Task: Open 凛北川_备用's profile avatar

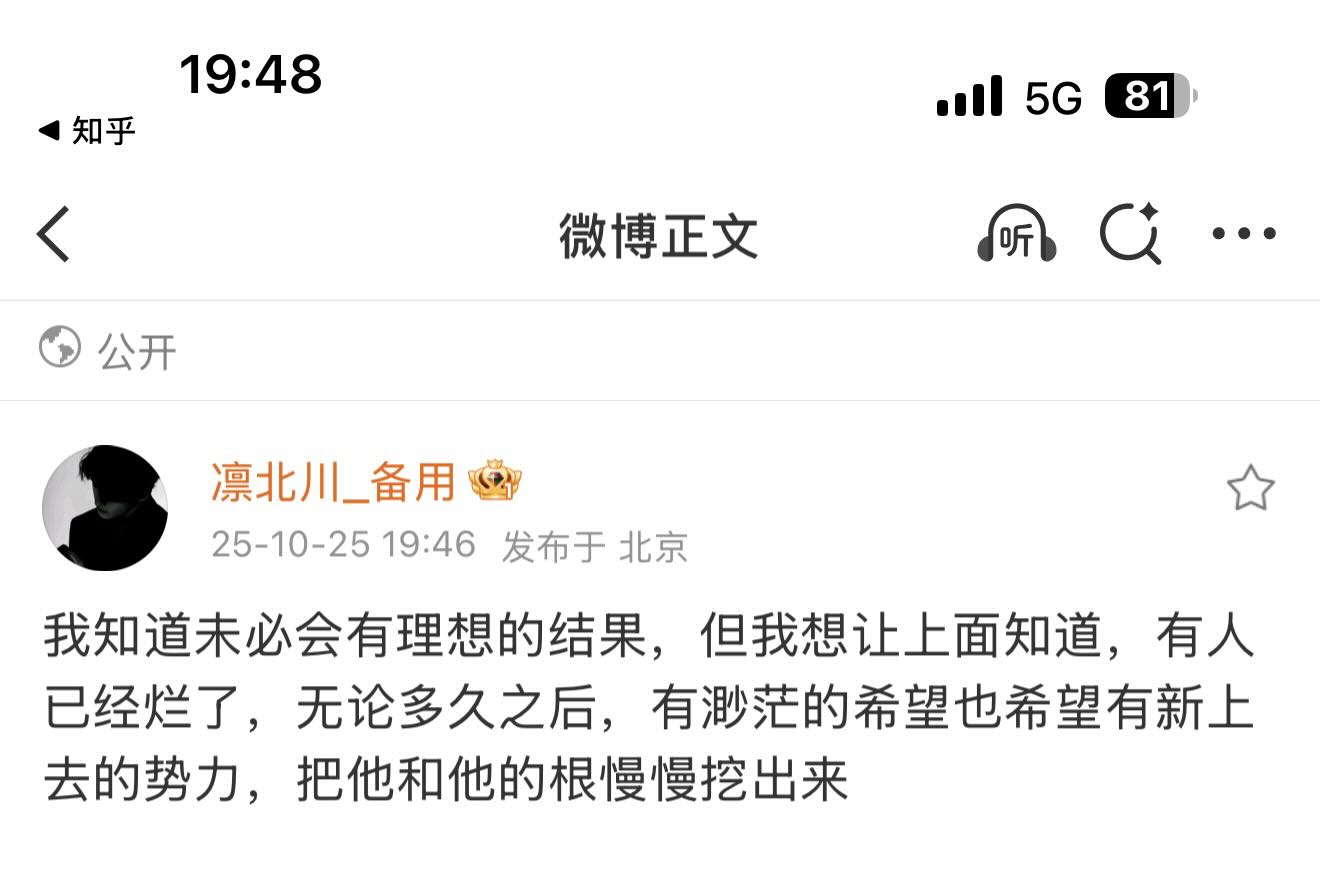Action: click(x=105, y=508)
